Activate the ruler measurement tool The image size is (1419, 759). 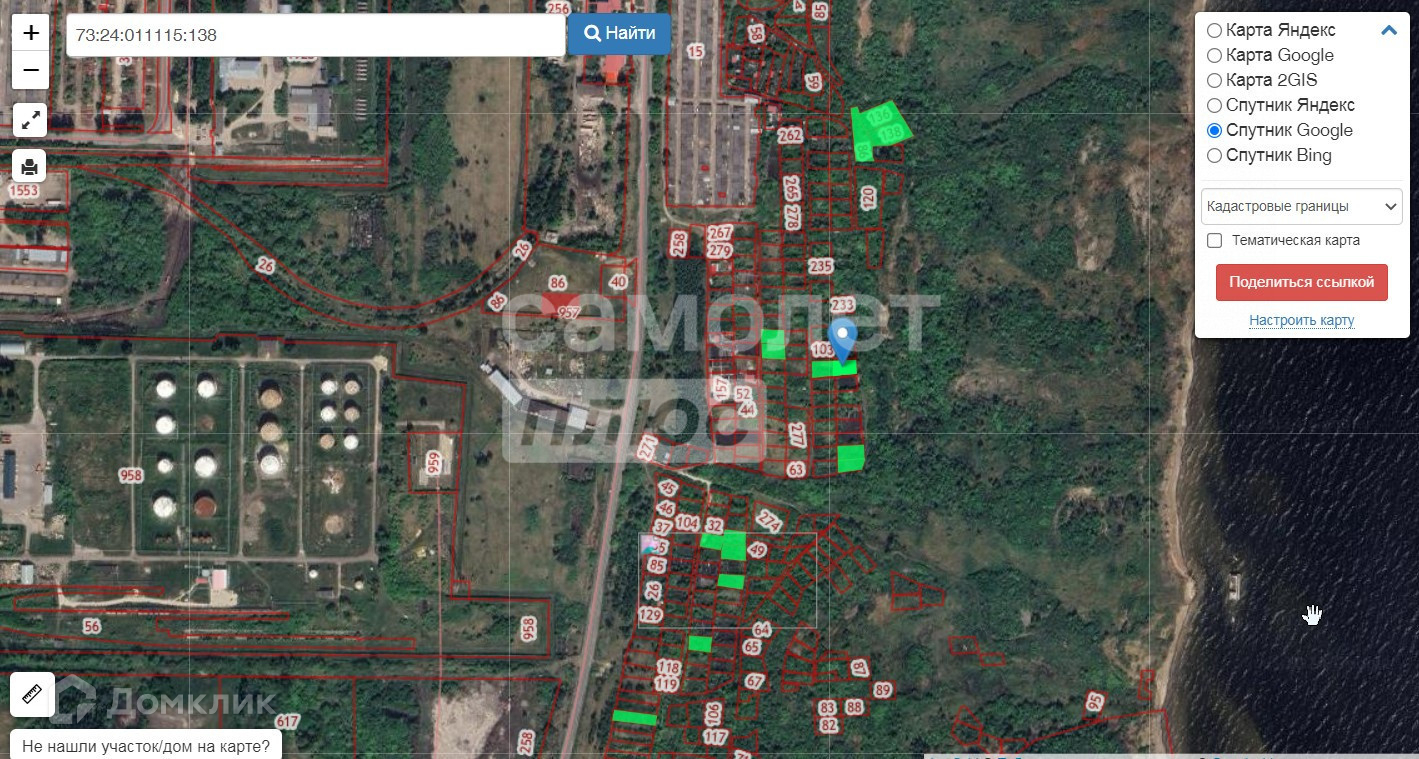(31, 695)
